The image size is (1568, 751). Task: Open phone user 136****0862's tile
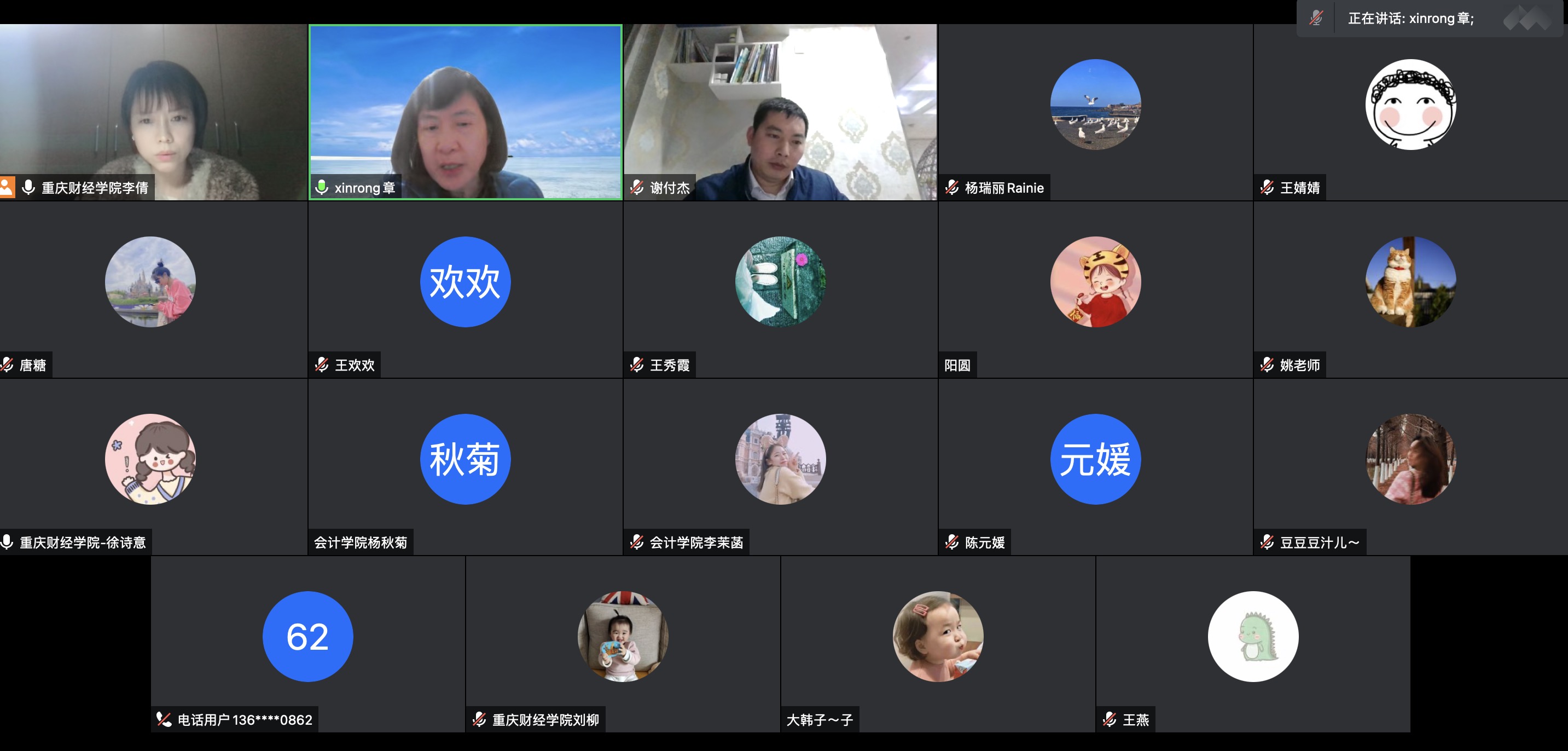pos(308,644)
